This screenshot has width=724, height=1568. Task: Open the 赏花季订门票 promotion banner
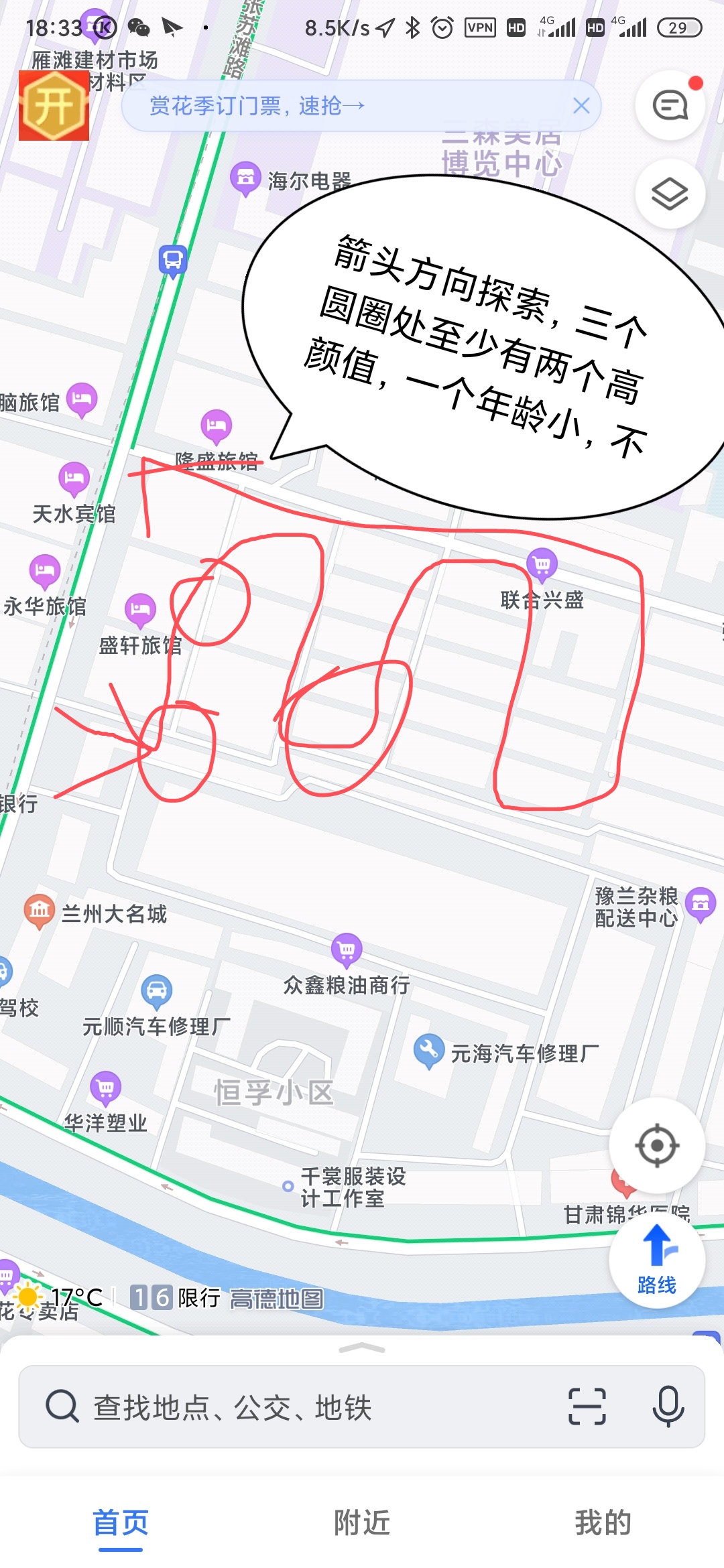tap(335, 106)
